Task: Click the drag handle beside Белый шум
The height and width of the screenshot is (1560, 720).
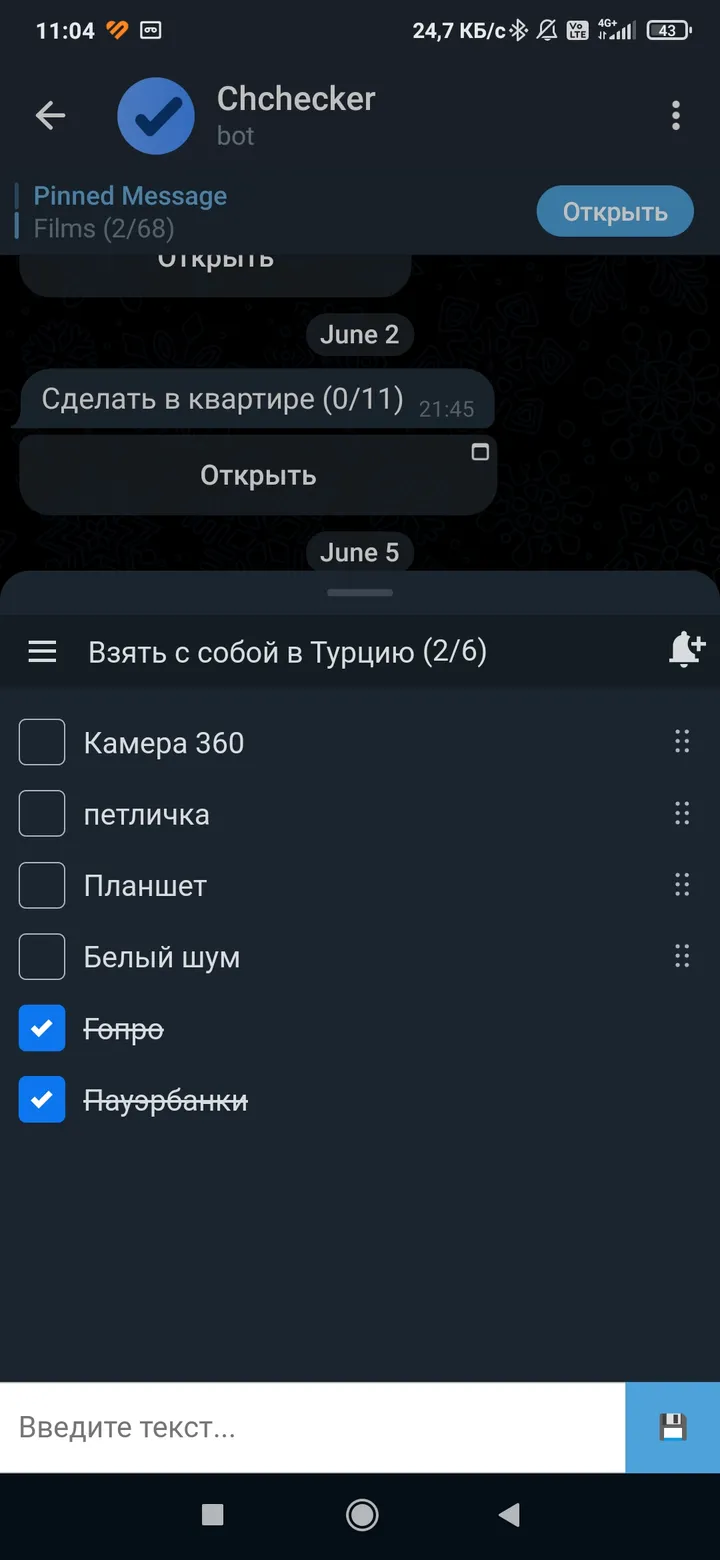Action: coord(682,956)
